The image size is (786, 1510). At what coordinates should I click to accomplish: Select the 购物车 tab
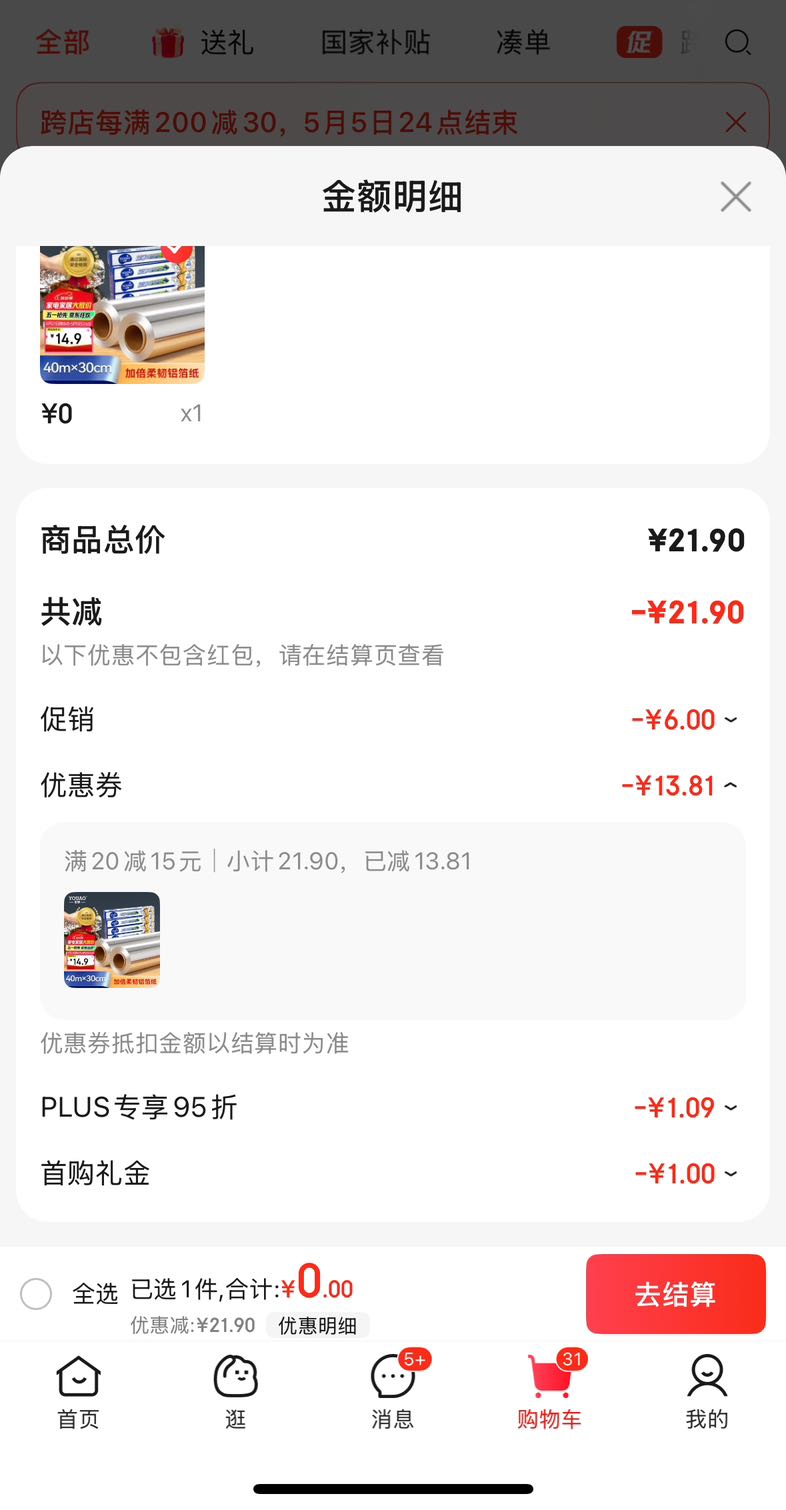[549, 1392]
